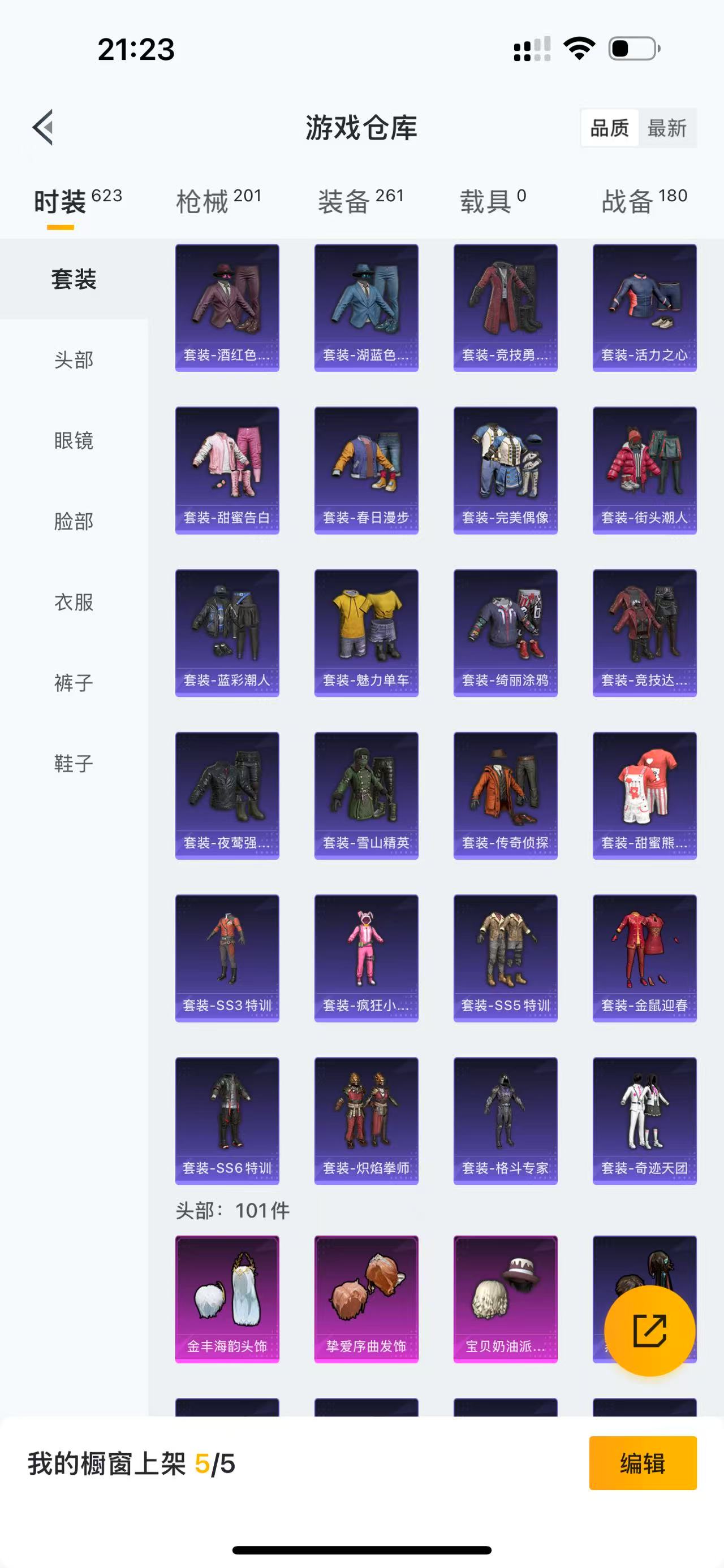Open the 套装-魅力单车 outfit

click(367, 633)
